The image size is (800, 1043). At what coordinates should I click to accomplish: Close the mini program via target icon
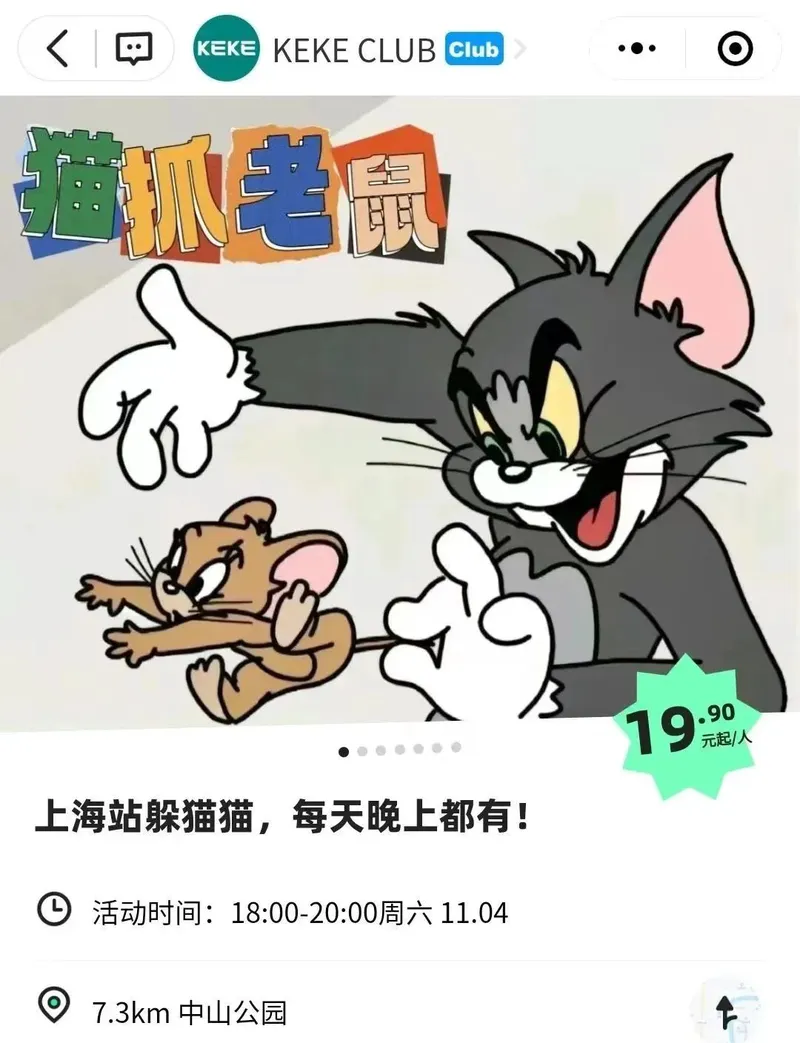point(736,48)
